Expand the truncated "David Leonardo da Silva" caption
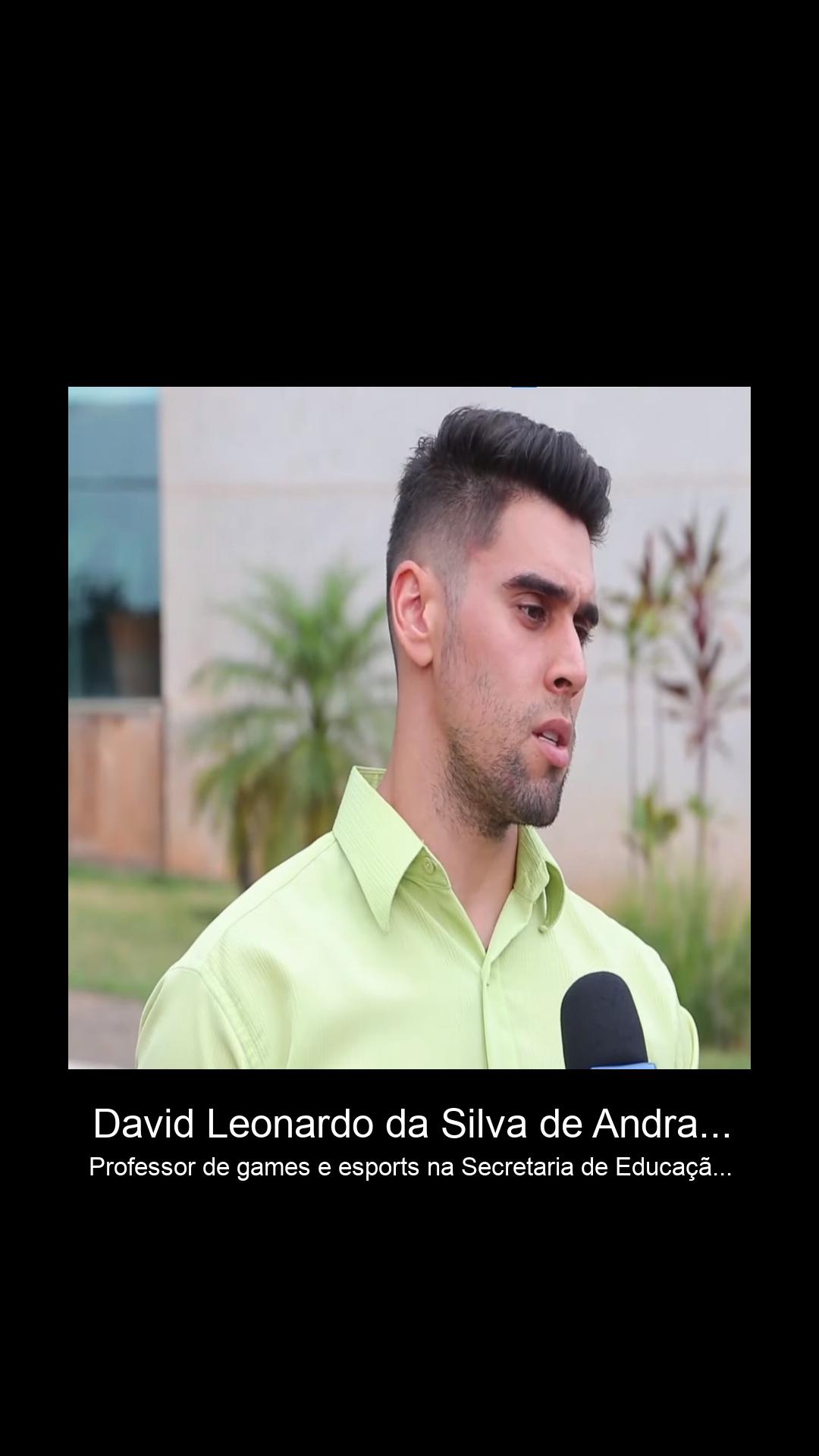The image size is (819, 1456). coord(412,1123)
